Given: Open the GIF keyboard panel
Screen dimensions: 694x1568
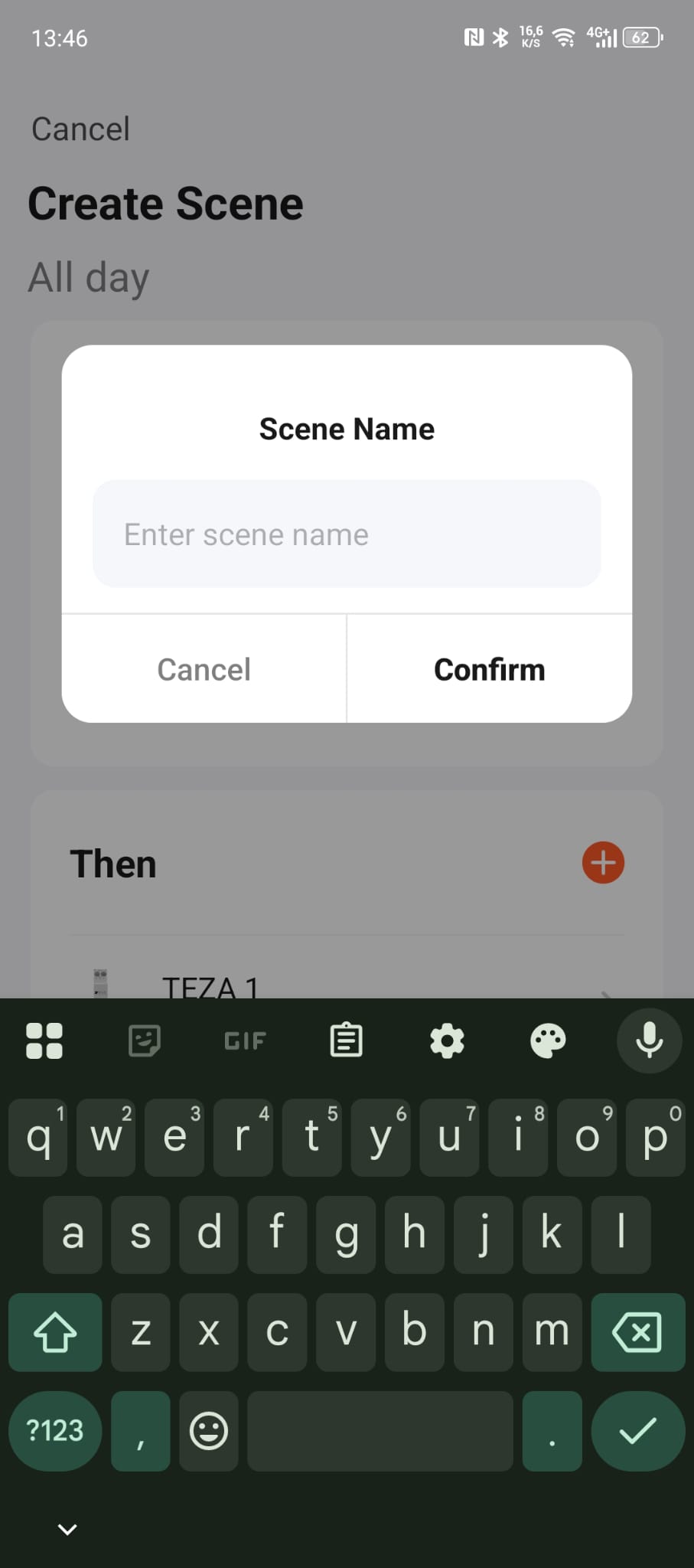Looking at the screenshot, I should point(245,1040).
